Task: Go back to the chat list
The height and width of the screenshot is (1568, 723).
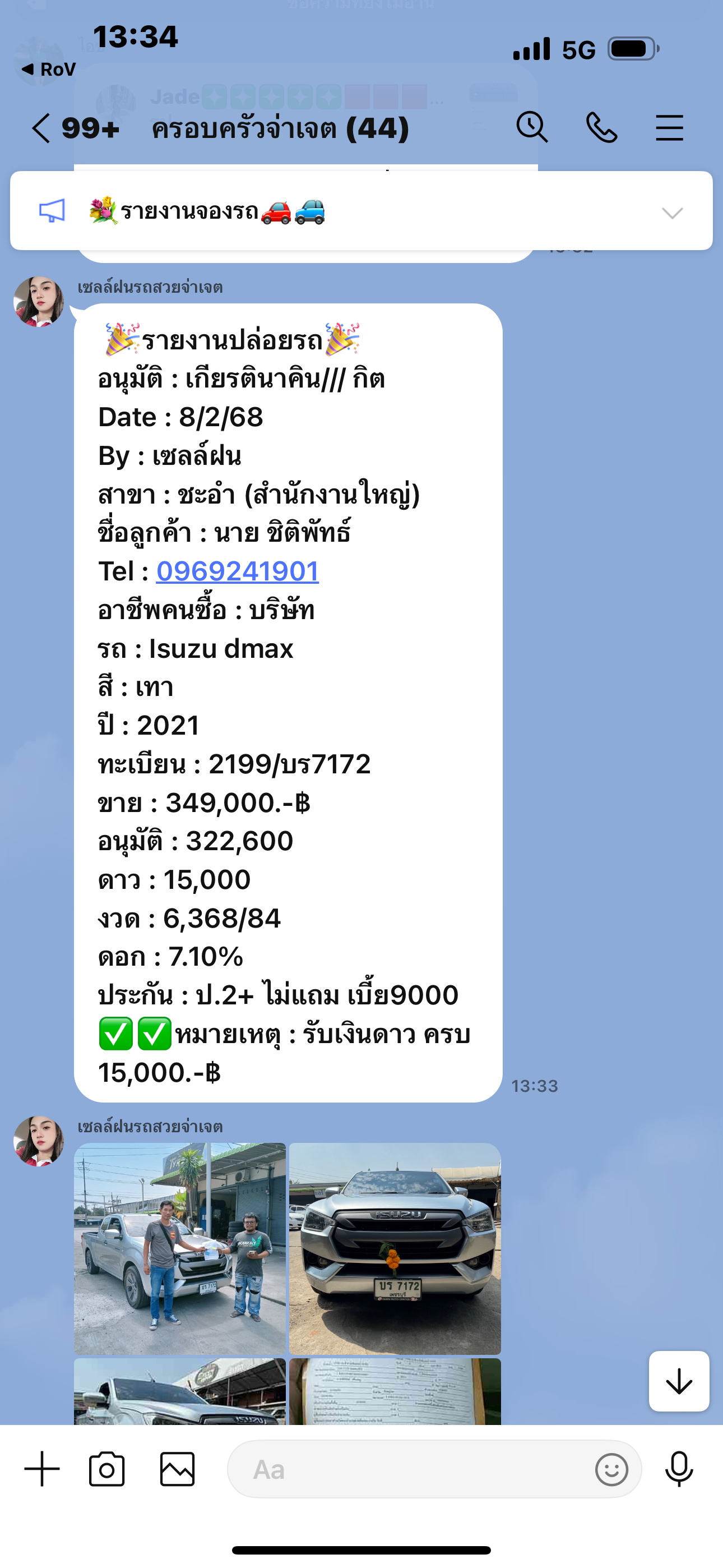Action: click(41, 128)
